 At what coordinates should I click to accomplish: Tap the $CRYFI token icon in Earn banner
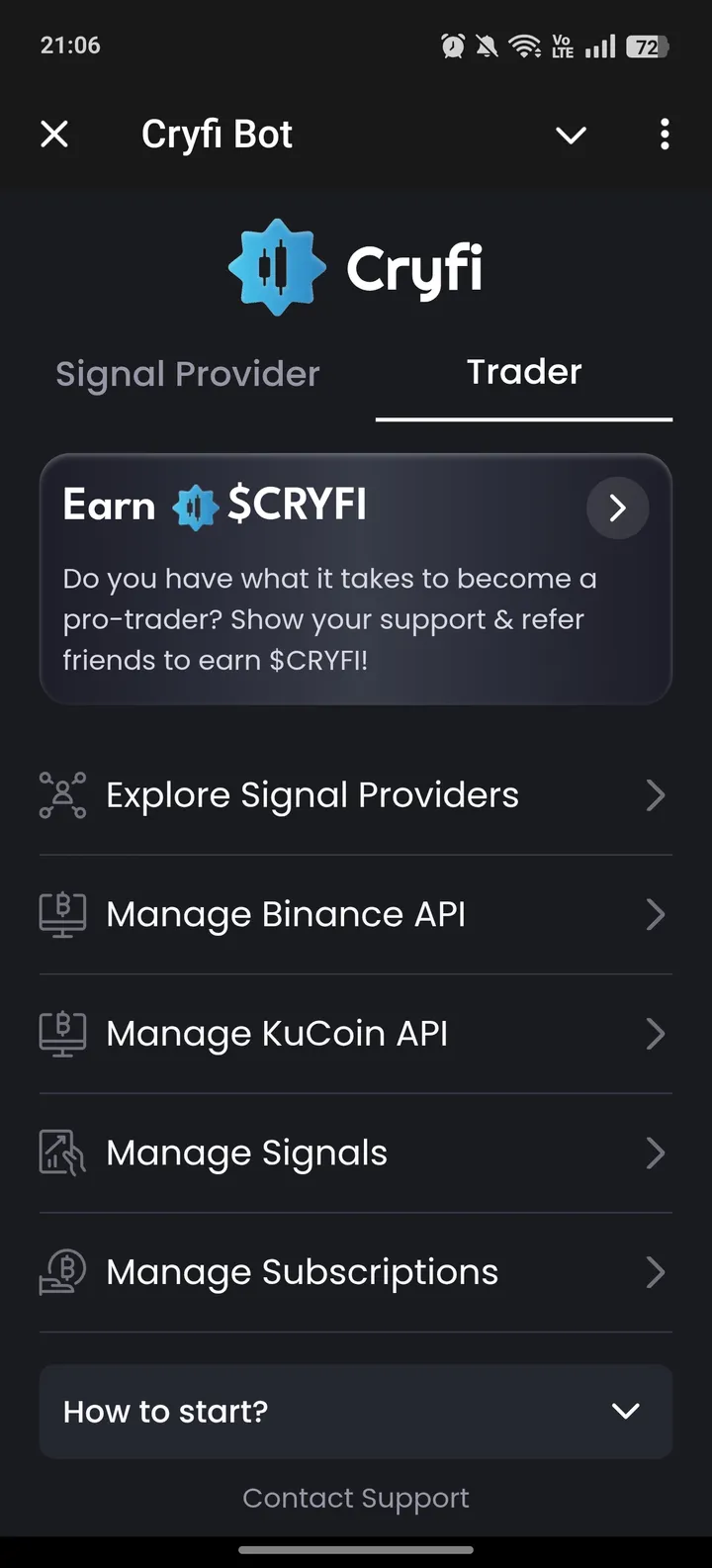coord(194,506)
